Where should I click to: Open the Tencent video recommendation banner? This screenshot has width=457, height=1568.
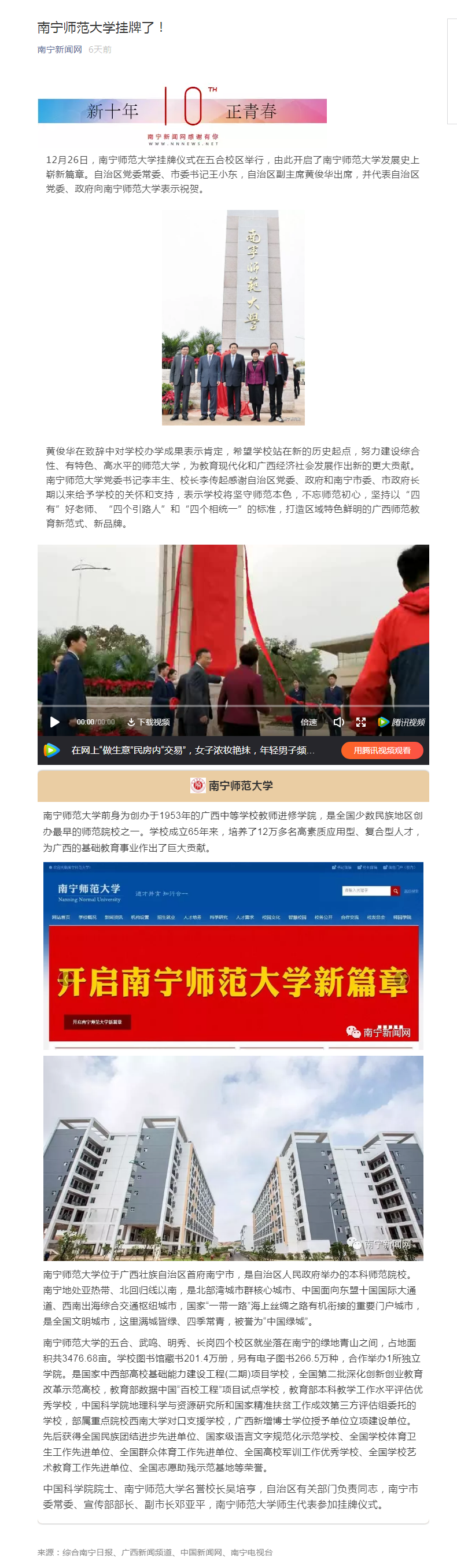193,750
